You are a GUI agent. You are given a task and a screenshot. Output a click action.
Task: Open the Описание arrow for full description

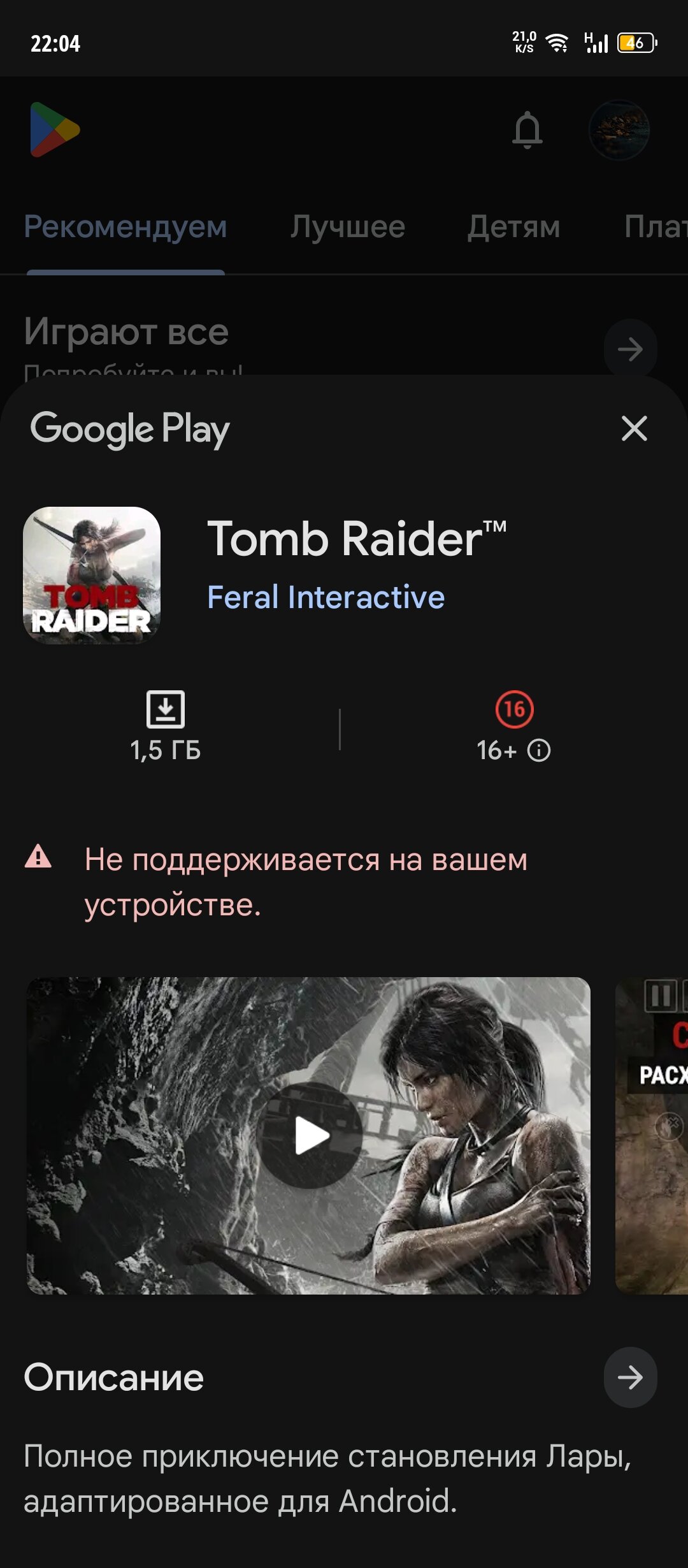pos(630,1377)
